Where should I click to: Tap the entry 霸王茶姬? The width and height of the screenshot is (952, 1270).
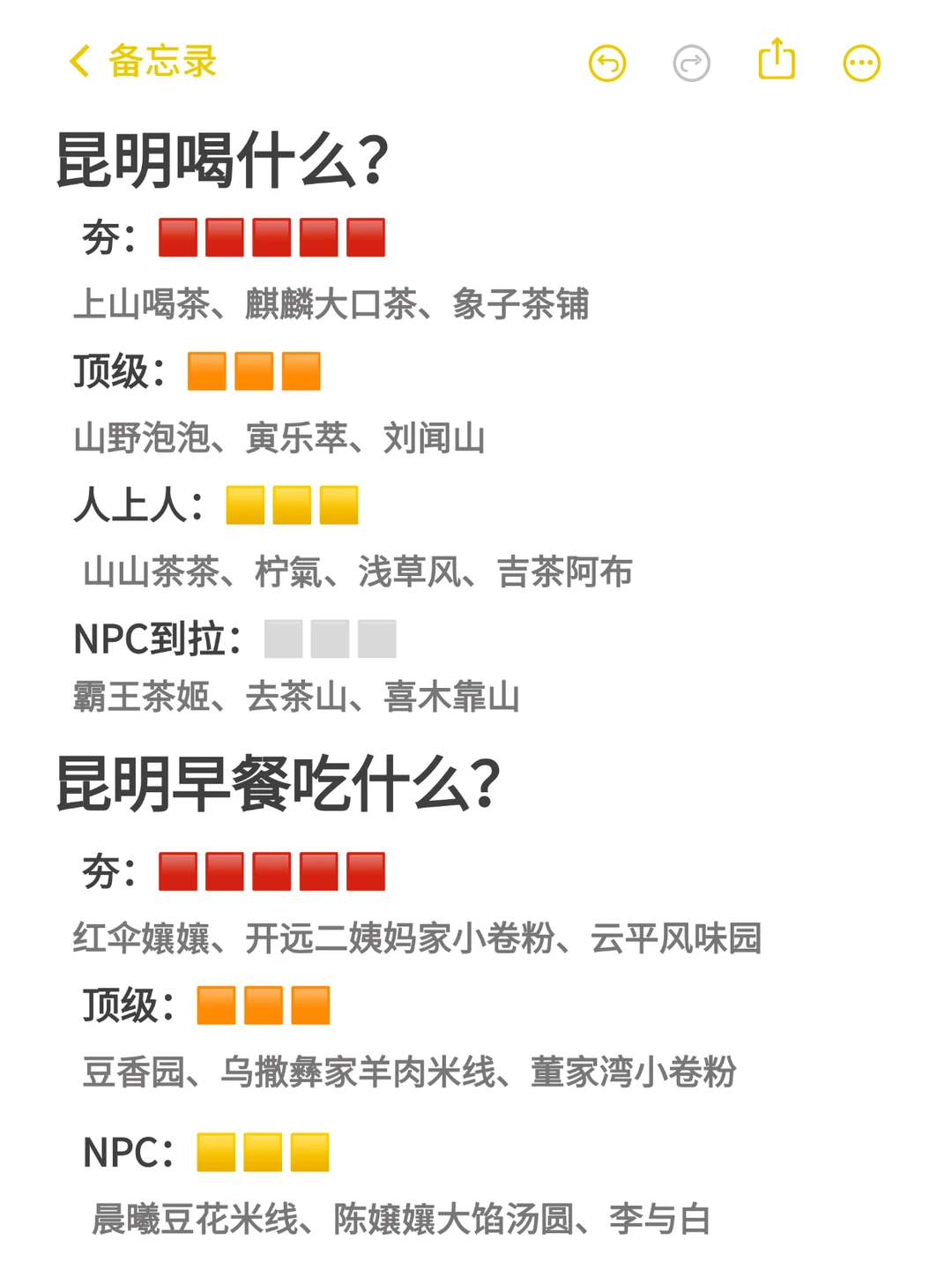point(141,697)
